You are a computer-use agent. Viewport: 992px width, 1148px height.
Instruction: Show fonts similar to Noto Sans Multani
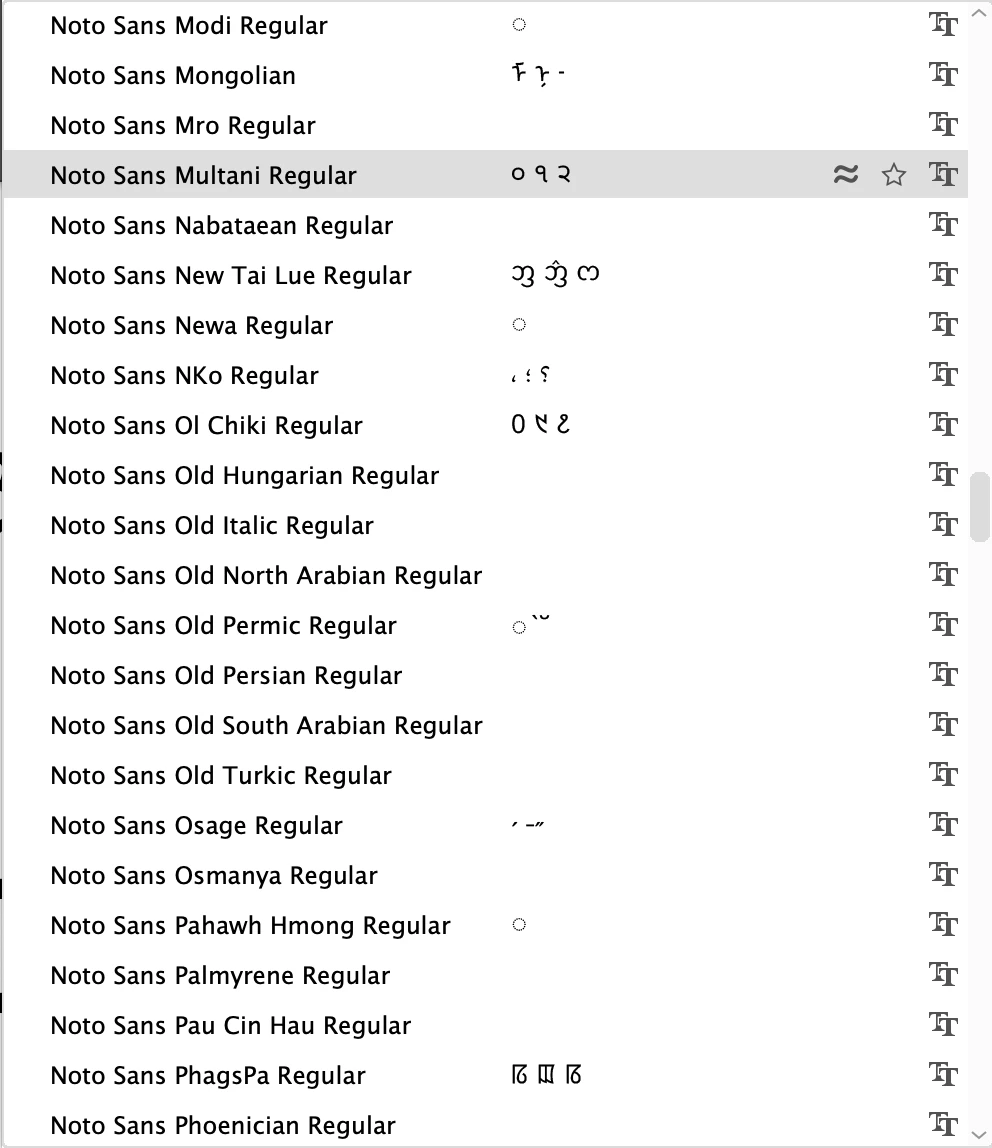click(x=846, y=176)
